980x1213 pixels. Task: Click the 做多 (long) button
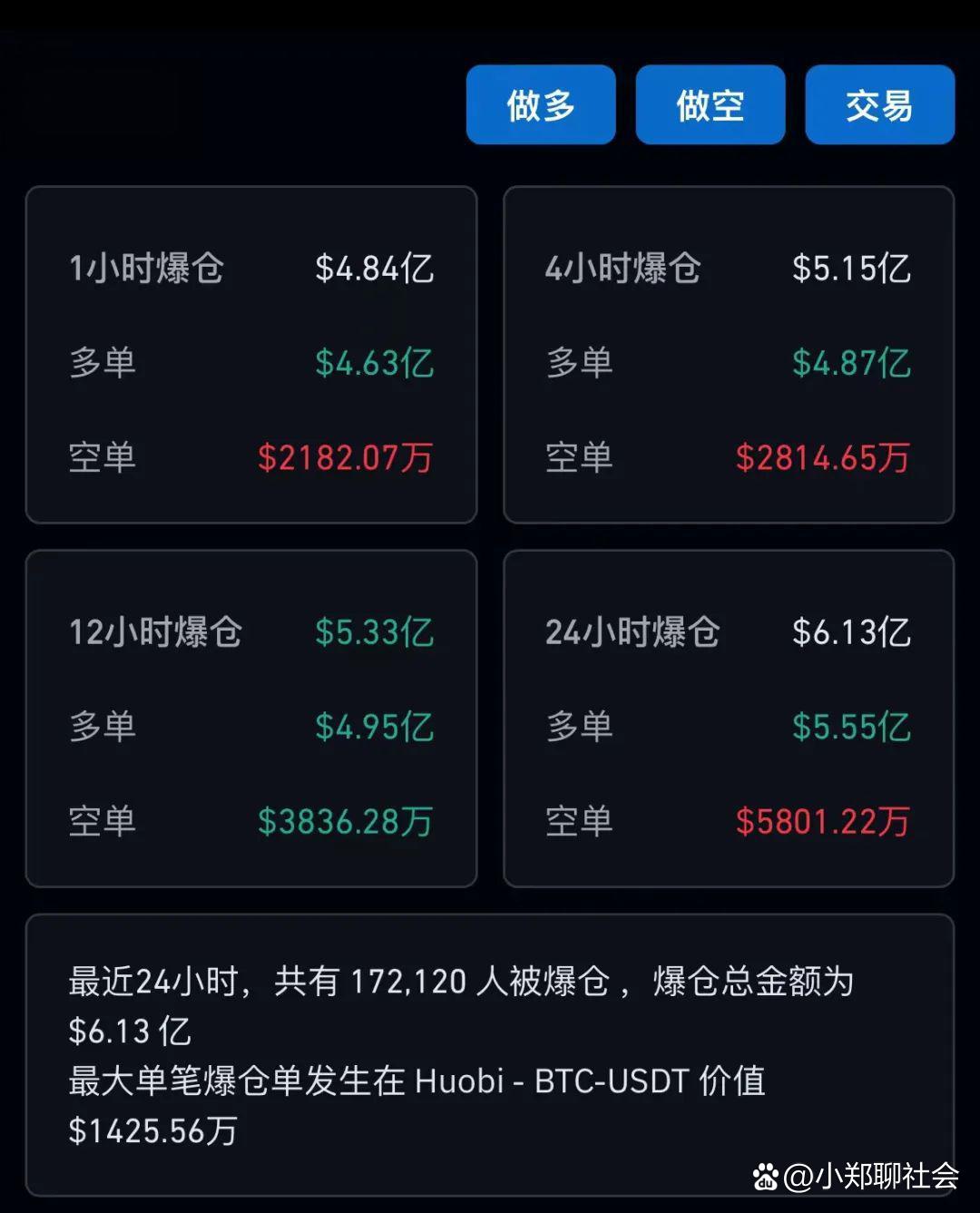(540, 104)
